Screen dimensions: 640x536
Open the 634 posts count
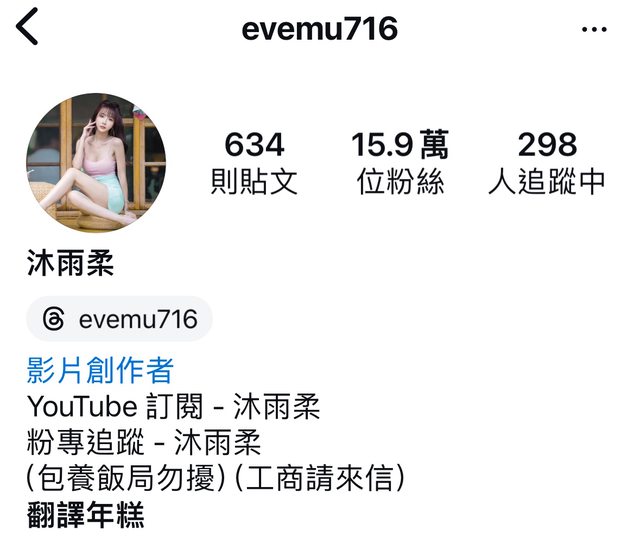(x=254, y=163)
